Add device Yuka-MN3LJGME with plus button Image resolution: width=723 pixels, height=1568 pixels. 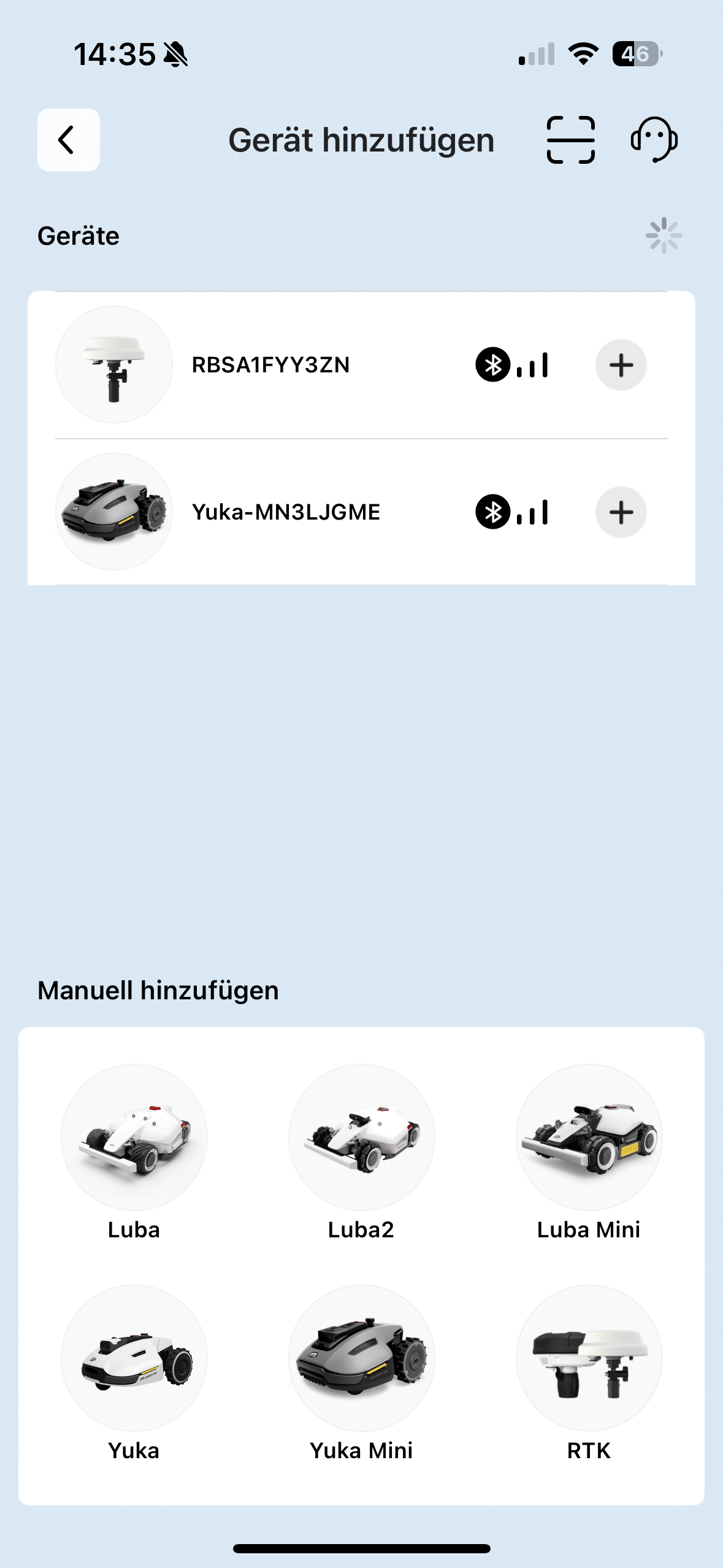621,512
